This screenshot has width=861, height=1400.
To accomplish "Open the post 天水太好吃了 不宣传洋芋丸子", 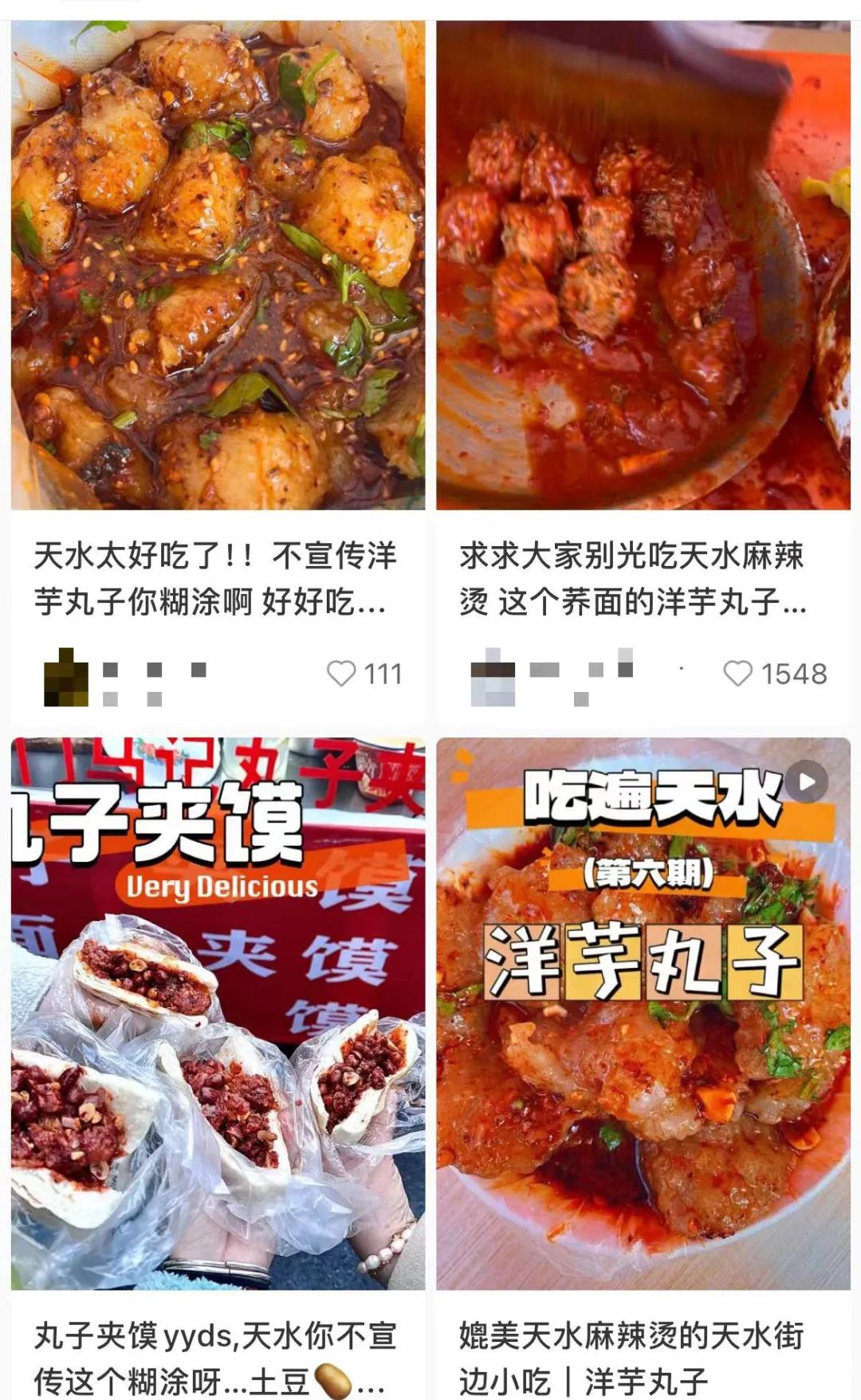I will pyautogui.click(x=218, y=265).
